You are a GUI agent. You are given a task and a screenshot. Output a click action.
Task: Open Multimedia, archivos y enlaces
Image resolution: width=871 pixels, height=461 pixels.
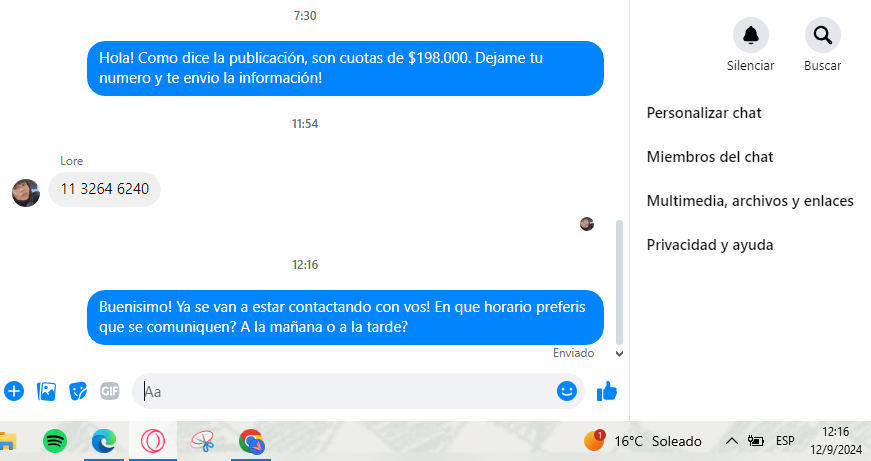click(x=750, y=201)
